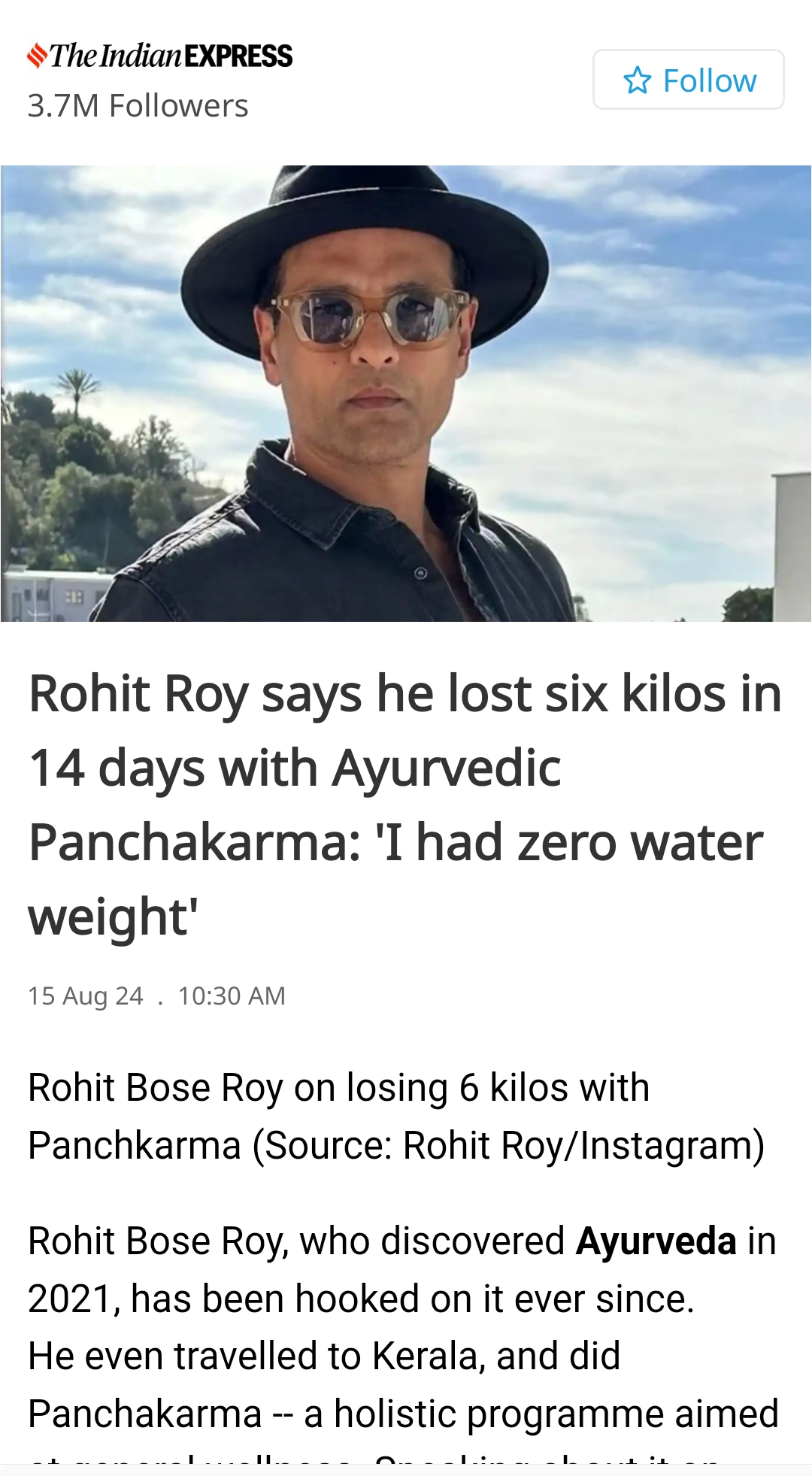812x1476 pixels.
Task: Open the bold Ayurveda link
Action: [x=655, y=1241]
